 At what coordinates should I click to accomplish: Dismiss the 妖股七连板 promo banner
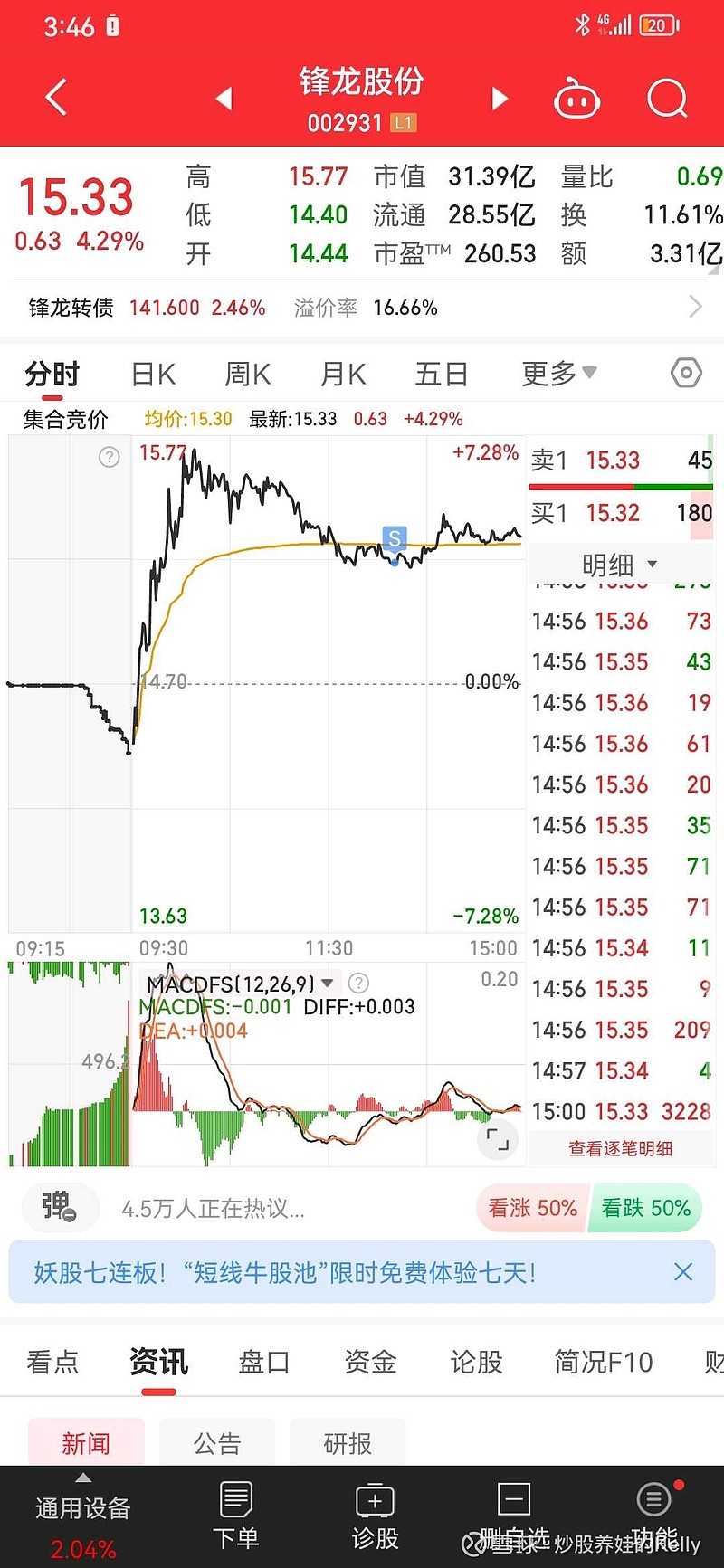pos(683,1272)
